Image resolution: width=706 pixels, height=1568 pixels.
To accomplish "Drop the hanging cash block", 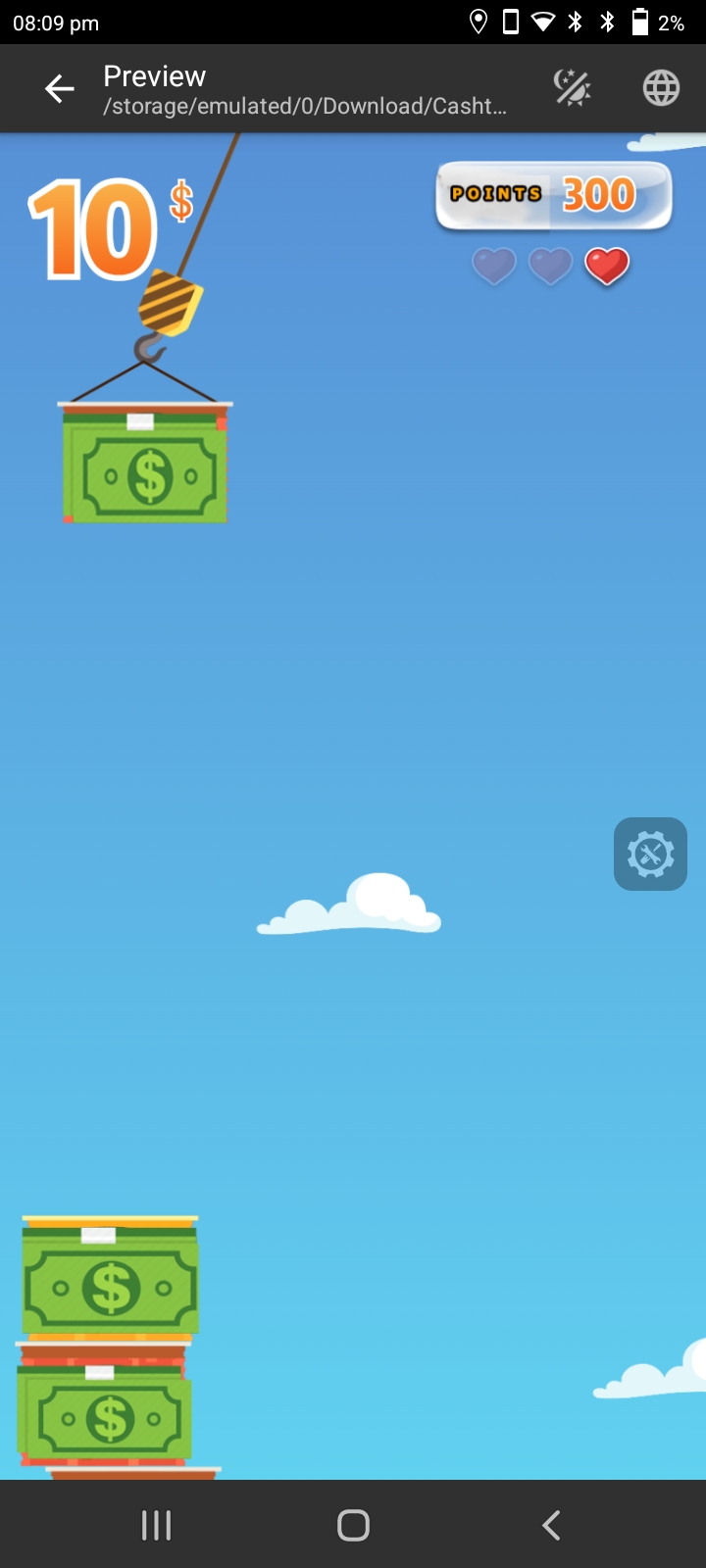I will click(x=147, y=464).
